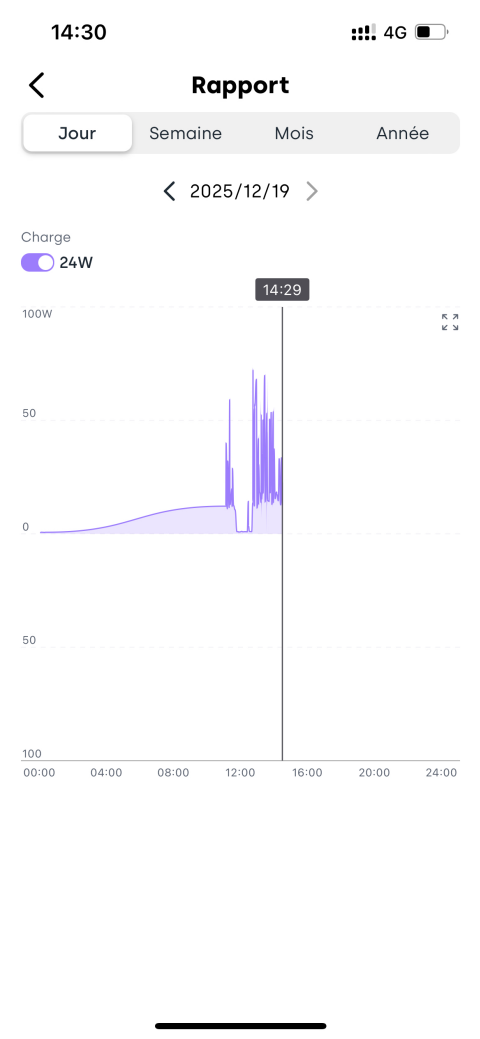This screenshot has height=1039, width=480.
Task: Disable the Charge 24W toggle
Action: click(x=38, y=262)
